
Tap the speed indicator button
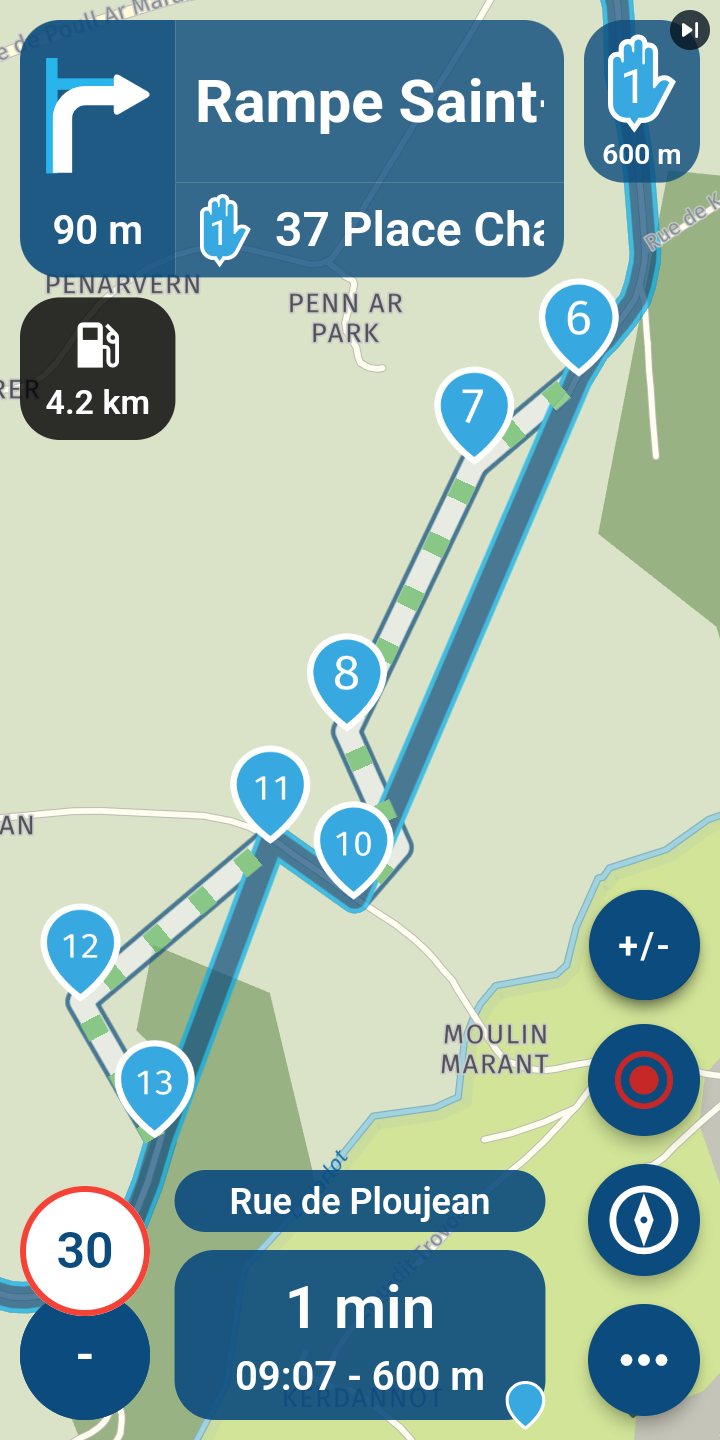tap(85, 1355)
